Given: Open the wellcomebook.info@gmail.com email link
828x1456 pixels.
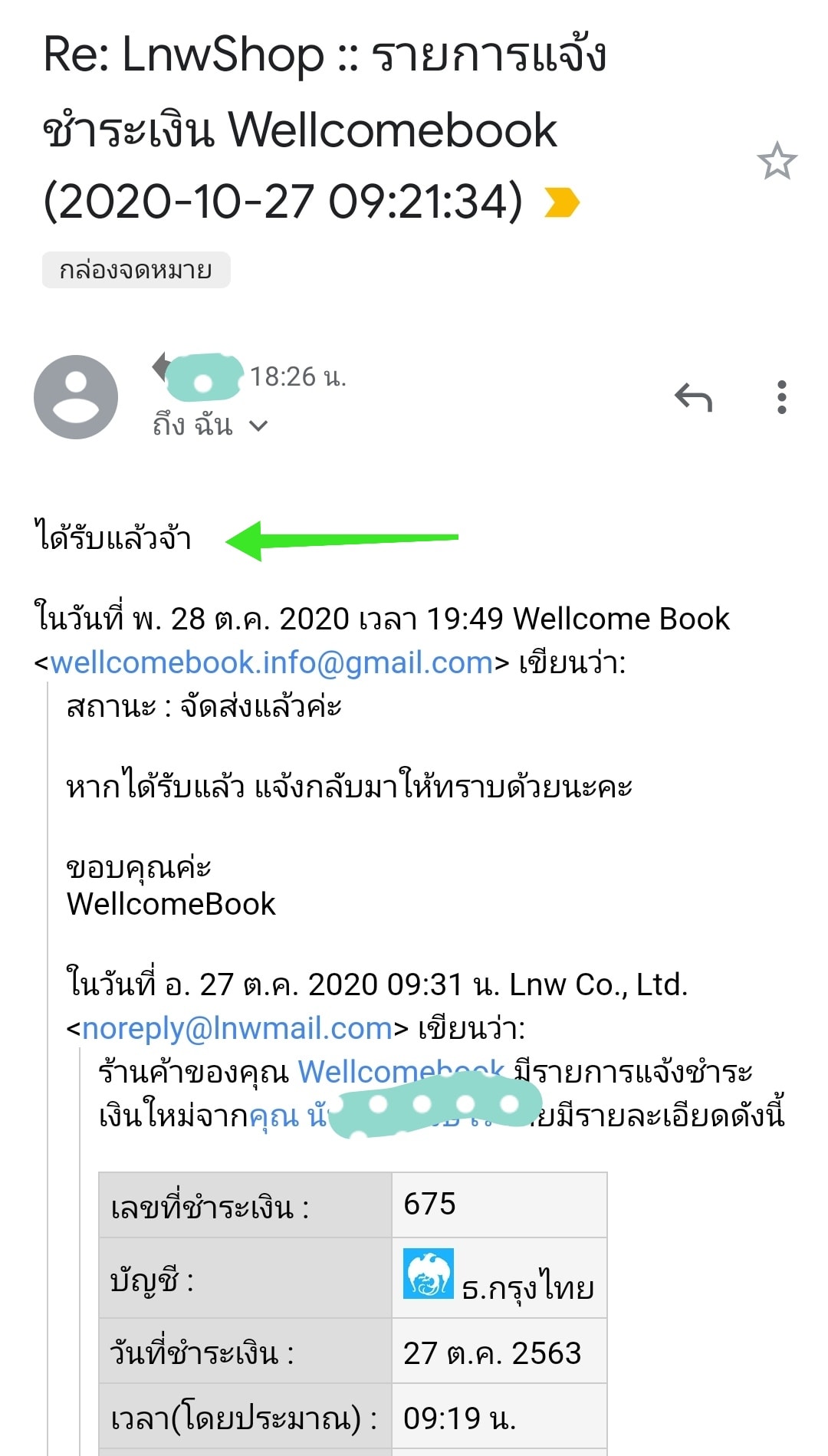Looking at the screenshot, I should (271, 662).
